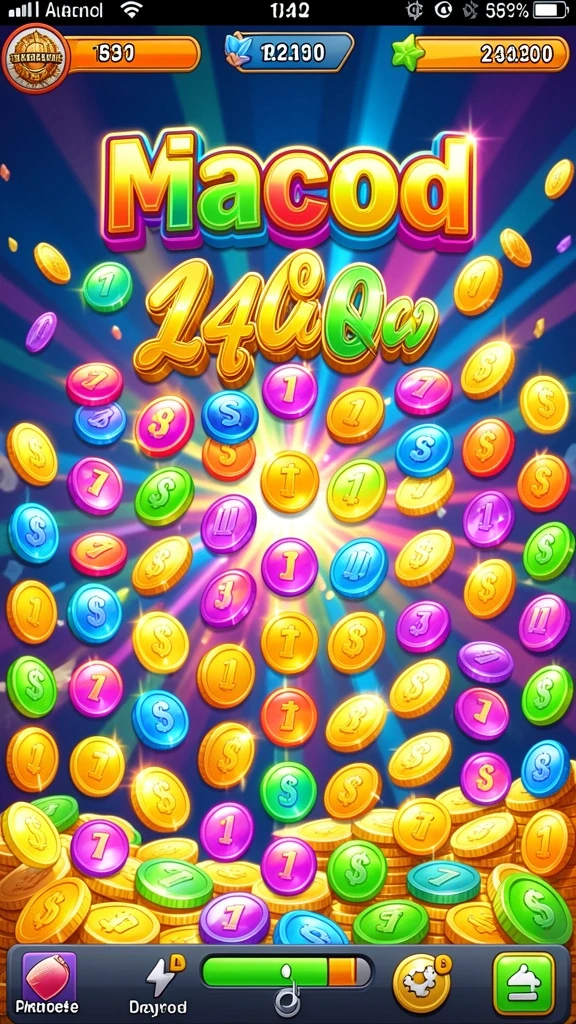Open the player badge avatar
This screenshot has width=576, height=1024.
37,58
